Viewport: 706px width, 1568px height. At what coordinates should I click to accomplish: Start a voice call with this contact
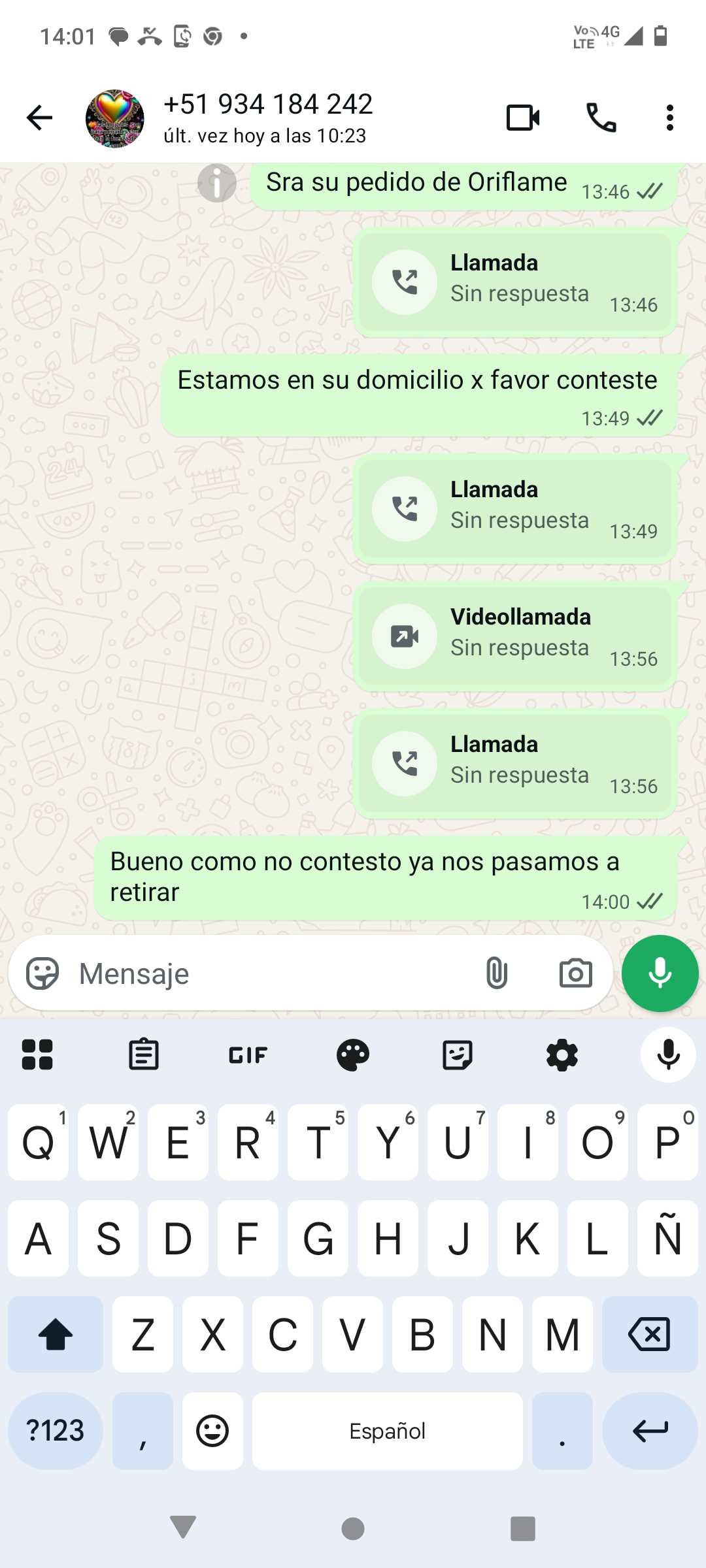(x=601, y=118)
